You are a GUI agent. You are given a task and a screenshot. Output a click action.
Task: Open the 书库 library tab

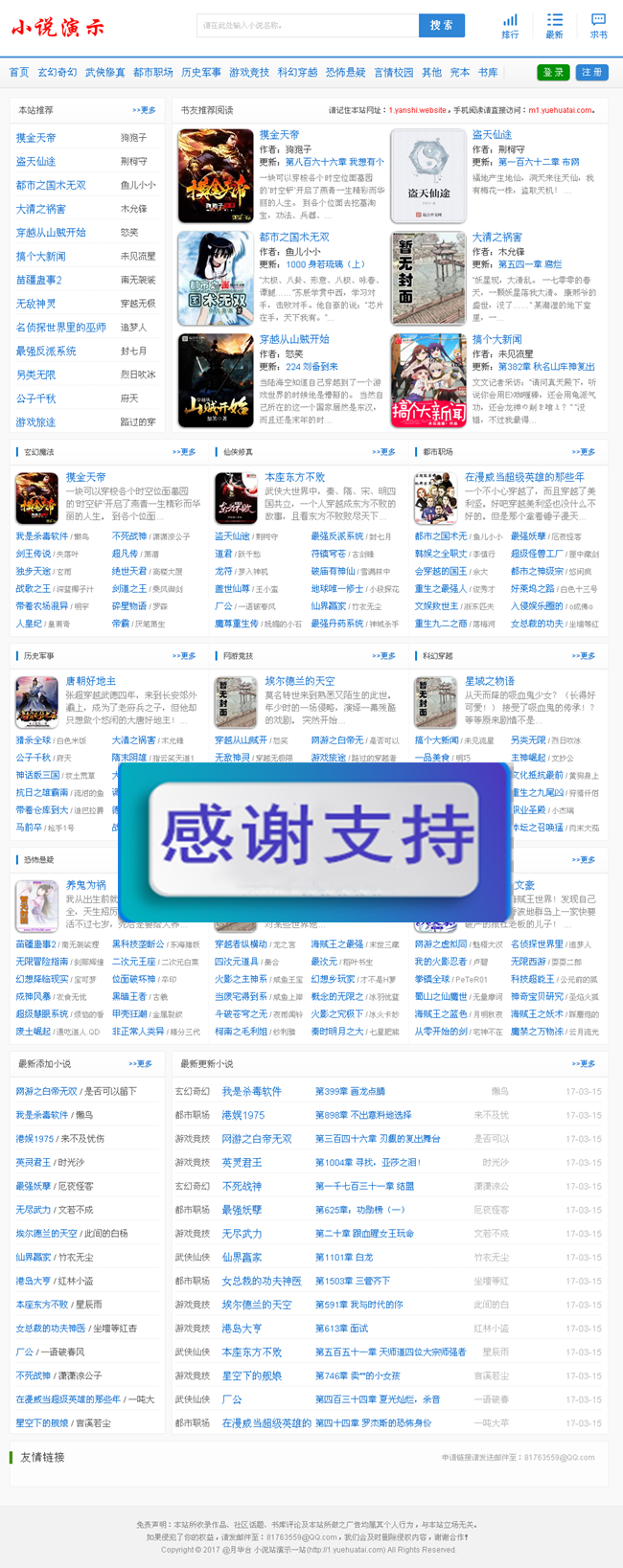point(488,73)
